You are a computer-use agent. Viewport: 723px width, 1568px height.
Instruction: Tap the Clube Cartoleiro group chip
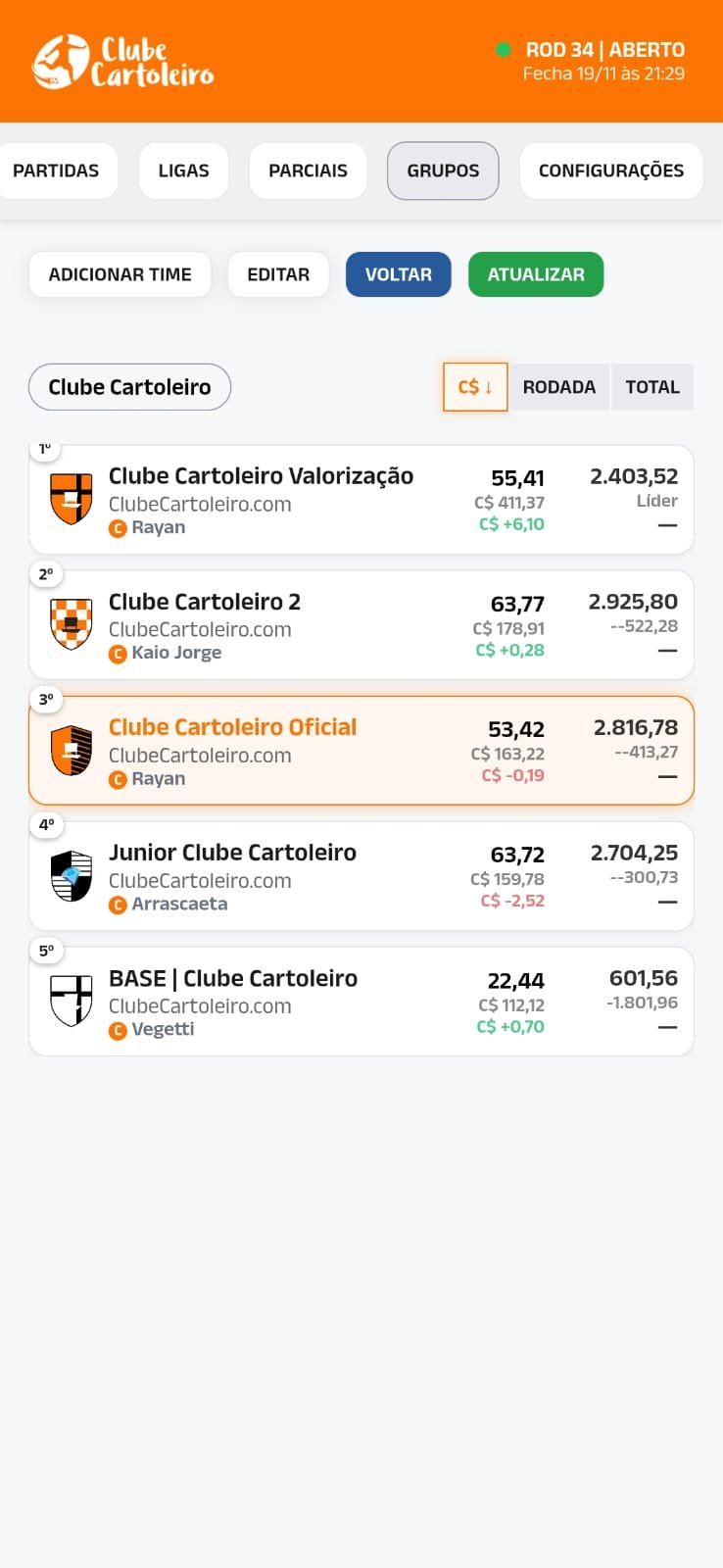tap(129, 387)
